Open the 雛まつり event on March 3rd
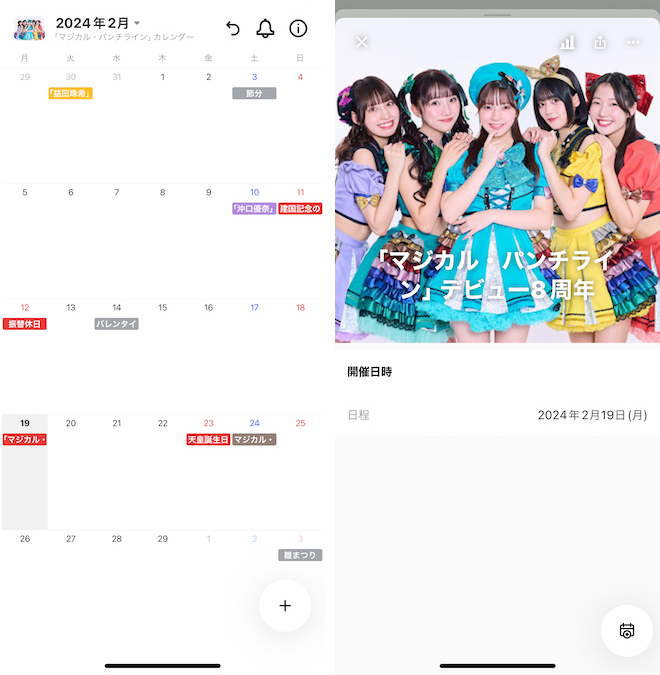This screenshot has width=660, height=675. 300,555
